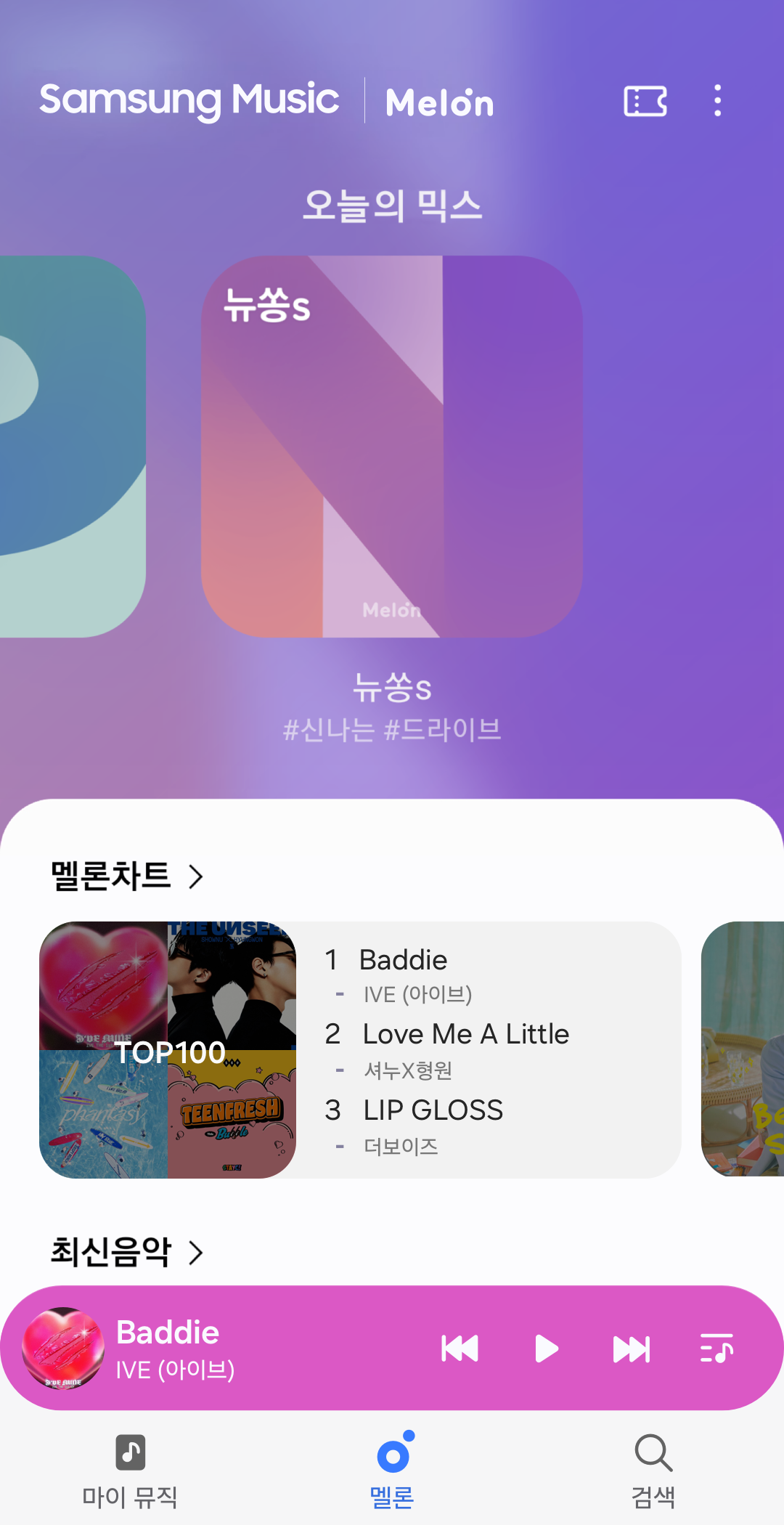Open the TOP100 chart cover

tap(168, 1049)
